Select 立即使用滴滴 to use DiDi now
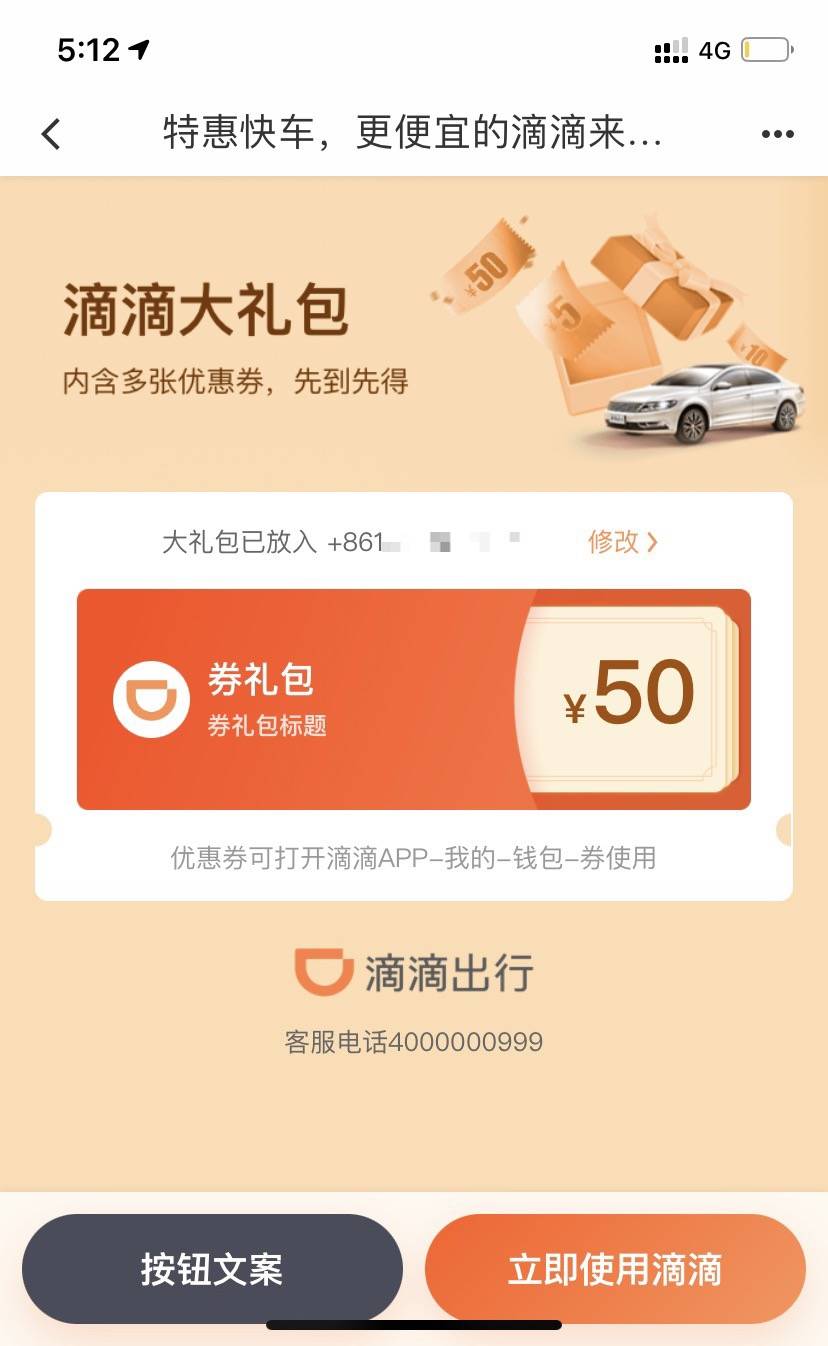828x1346 pixels. point(615,1269)
